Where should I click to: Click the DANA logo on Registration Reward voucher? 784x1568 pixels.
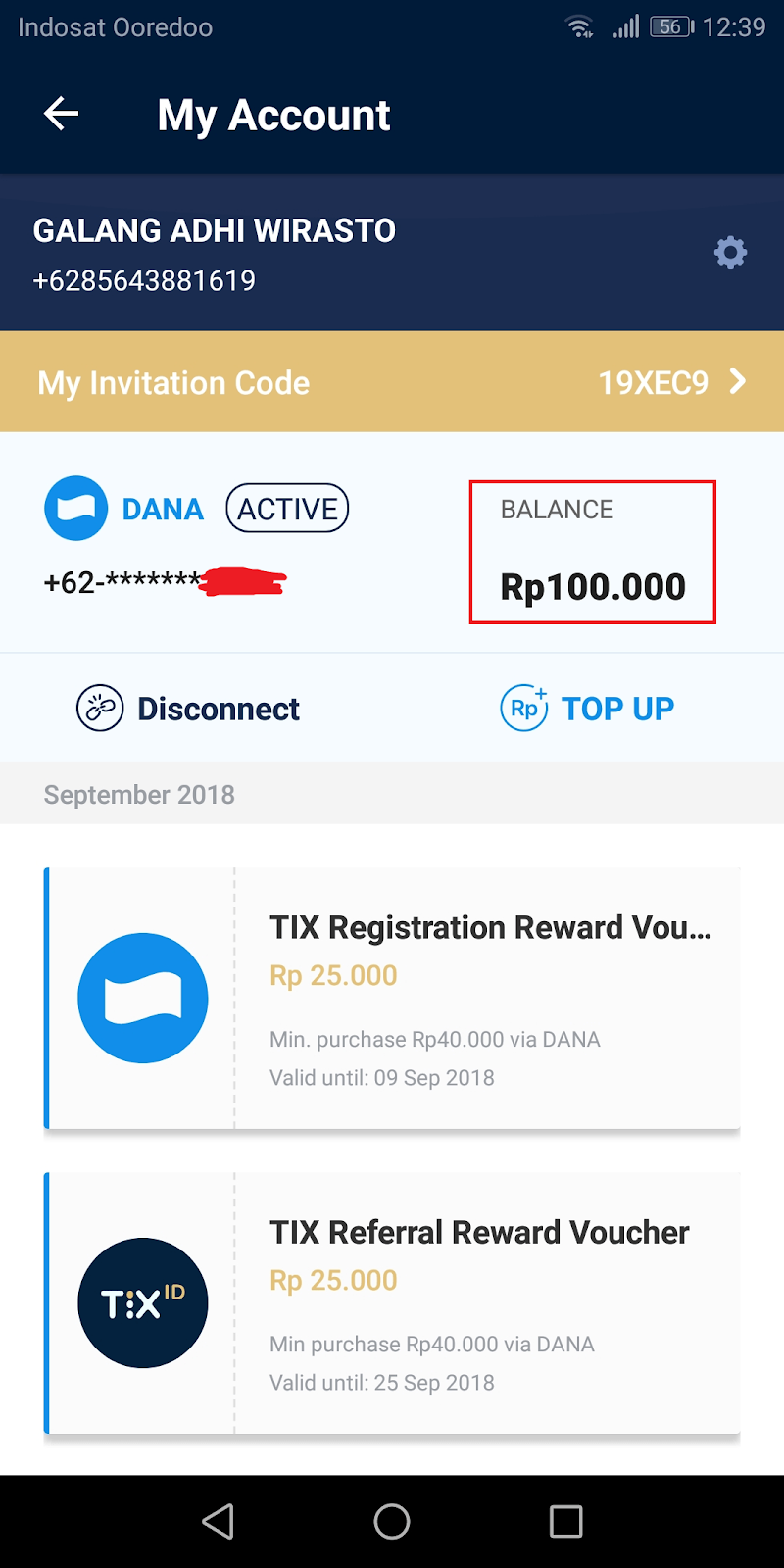coord(142,997)
